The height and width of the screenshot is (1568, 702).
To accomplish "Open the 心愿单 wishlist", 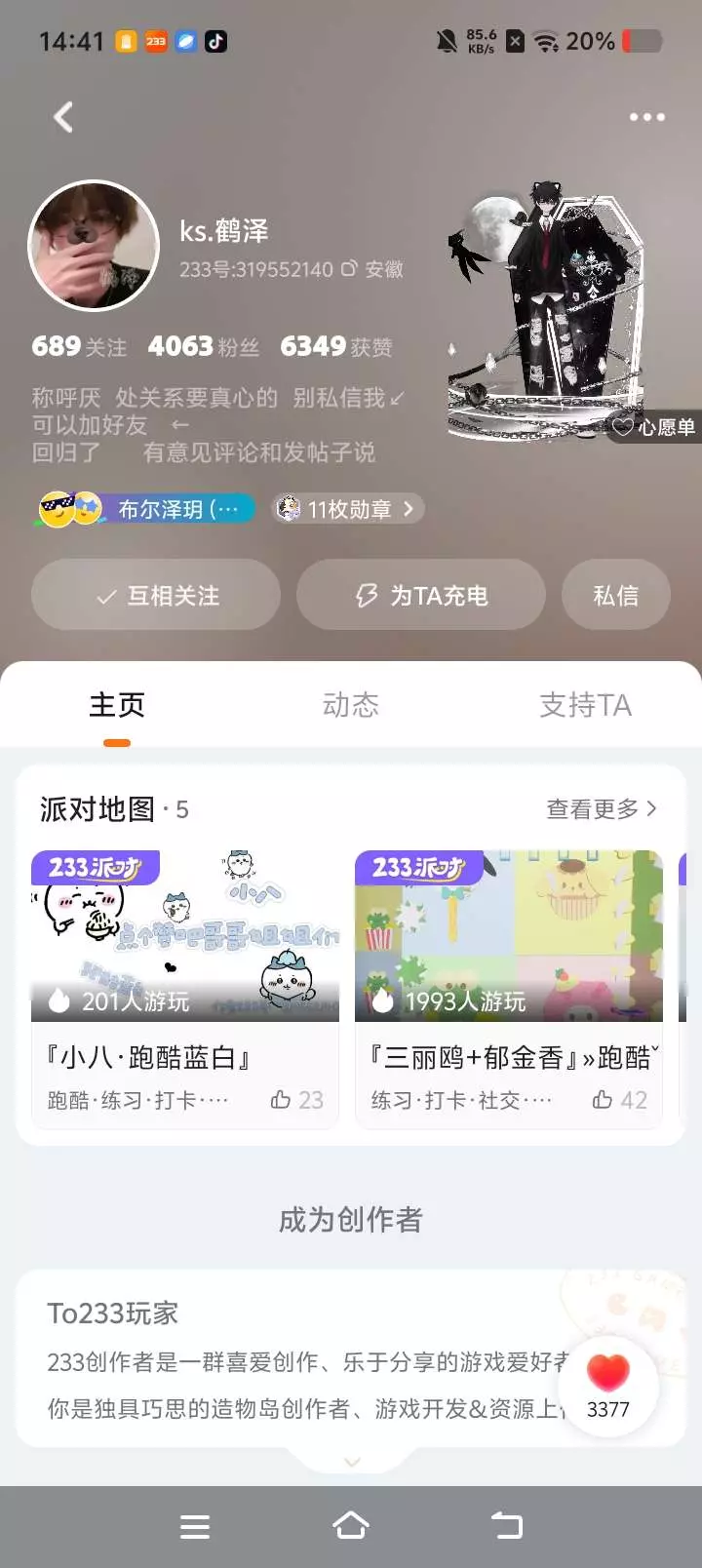I will pyautogui.click(x=653, y=427).
